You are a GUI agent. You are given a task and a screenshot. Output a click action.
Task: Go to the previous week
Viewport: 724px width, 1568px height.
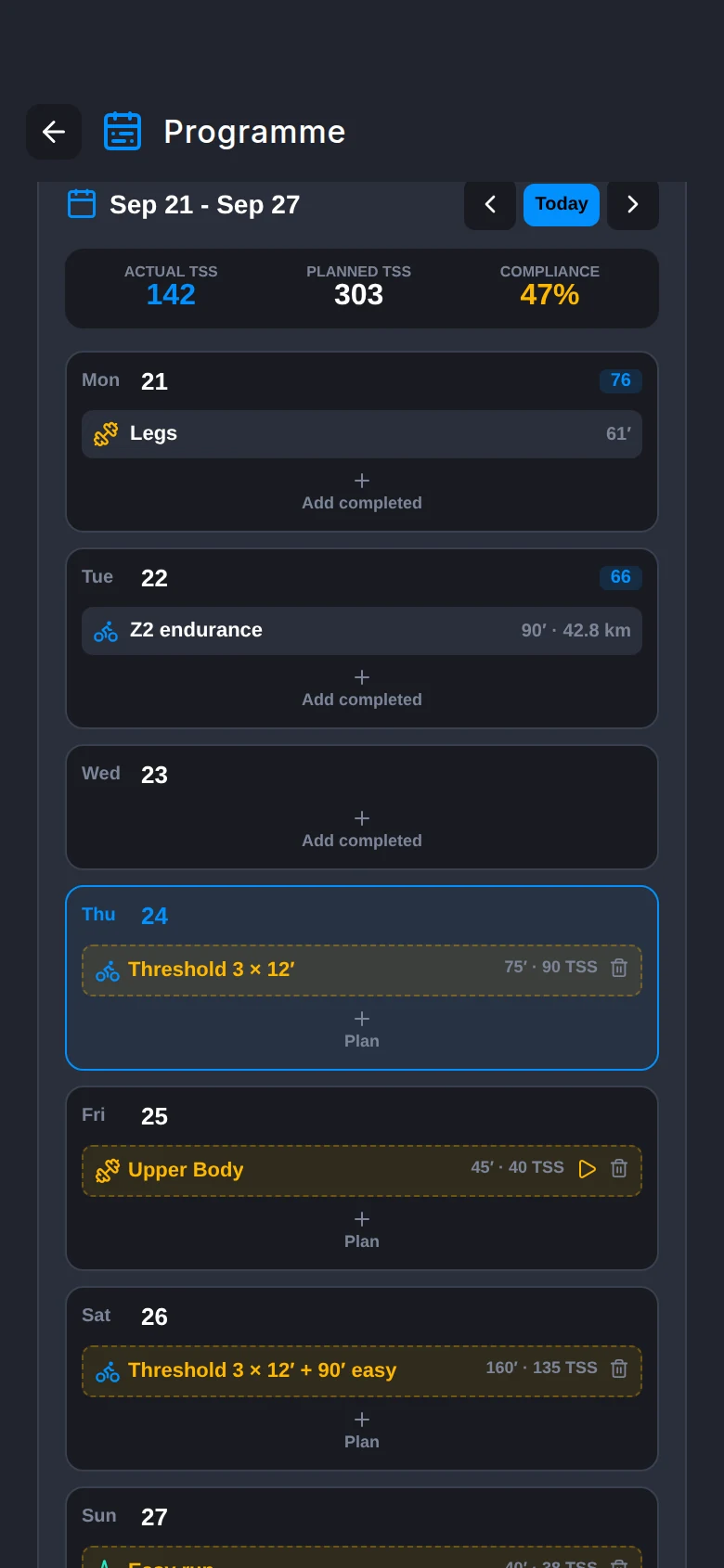pos(490,204)
